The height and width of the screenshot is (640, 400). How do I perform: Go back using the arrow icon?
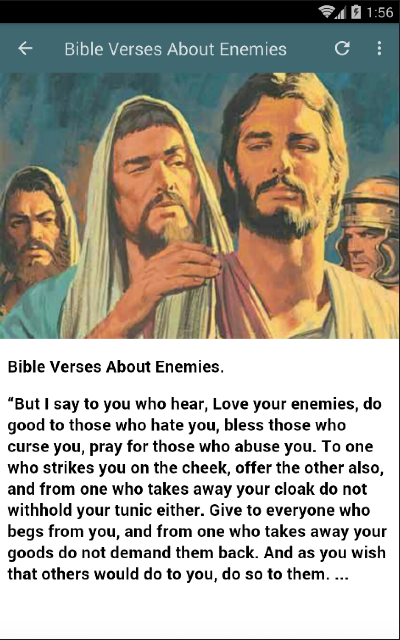point(25,48)
